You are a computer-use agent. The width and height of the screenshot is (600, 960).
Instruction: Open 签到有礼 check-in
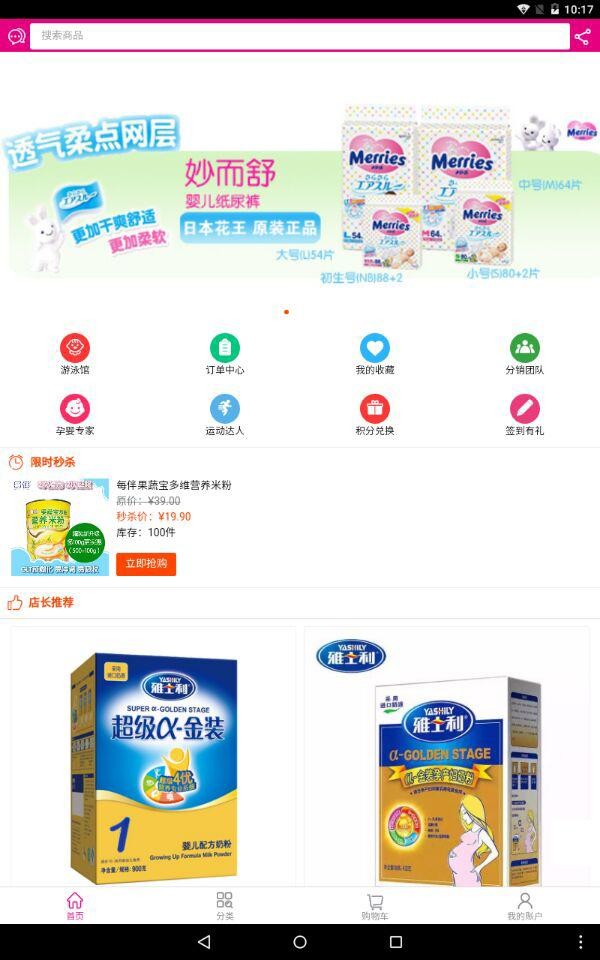click(524, 414)
